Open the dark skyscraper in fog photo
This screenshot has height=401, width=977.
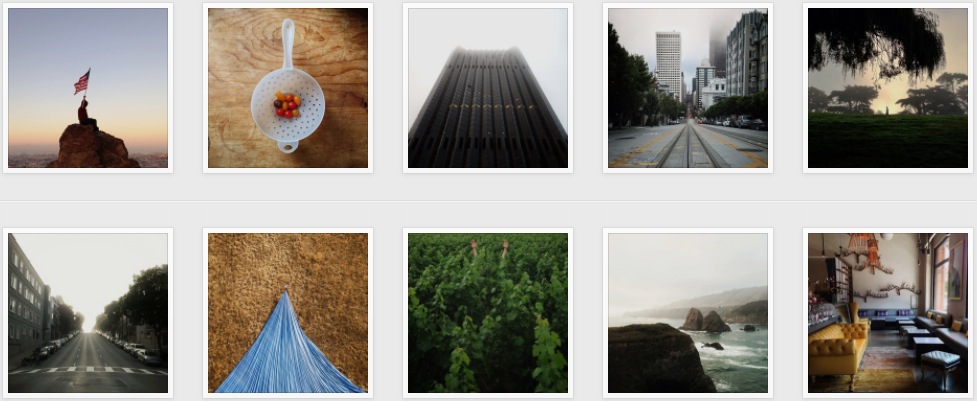488,88
